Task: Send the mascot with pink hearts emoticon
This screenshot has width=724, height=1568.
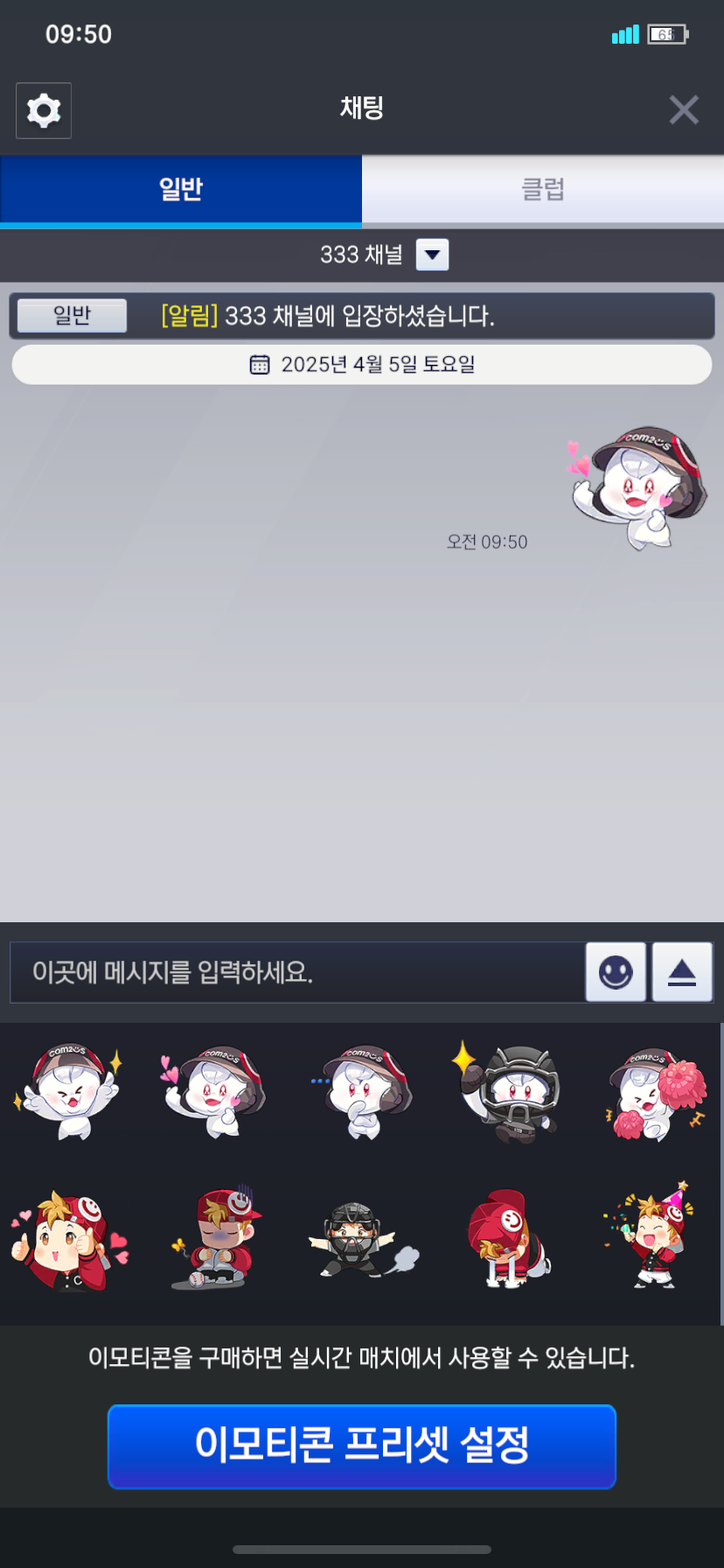Action: pyautogui.click(x=214, y=1091)
